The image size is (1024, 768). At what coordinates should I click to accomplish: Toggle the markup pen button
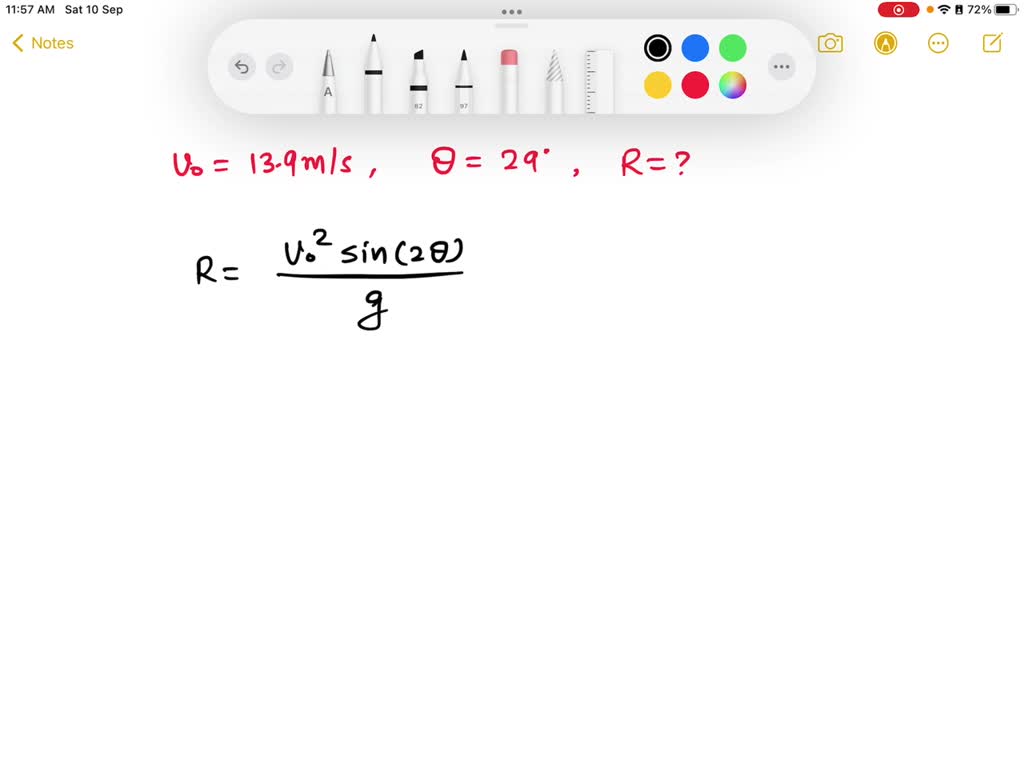(x=885, y=43)
